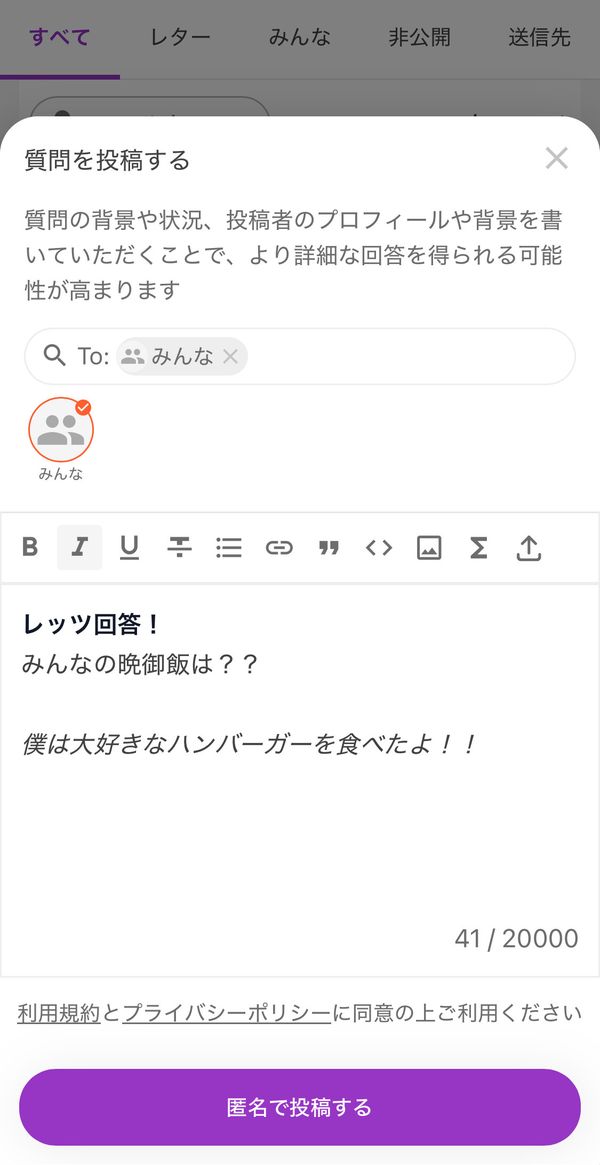Screen dimensions: 600x1165
Task: Tap the To recipient search field
Action: 300,357
